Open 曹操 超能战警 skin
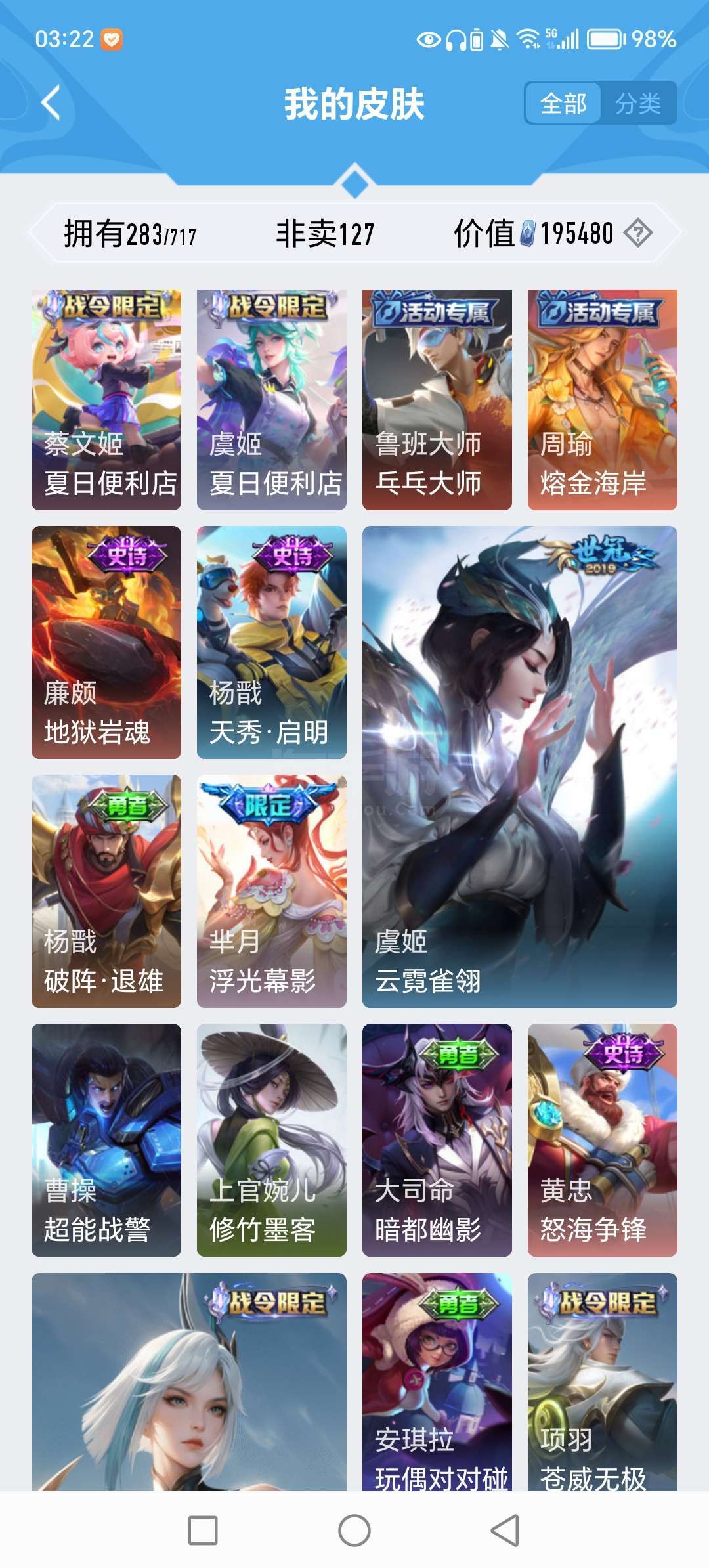This screenshot has height=1568, width=709. (x=106, y=1140)
